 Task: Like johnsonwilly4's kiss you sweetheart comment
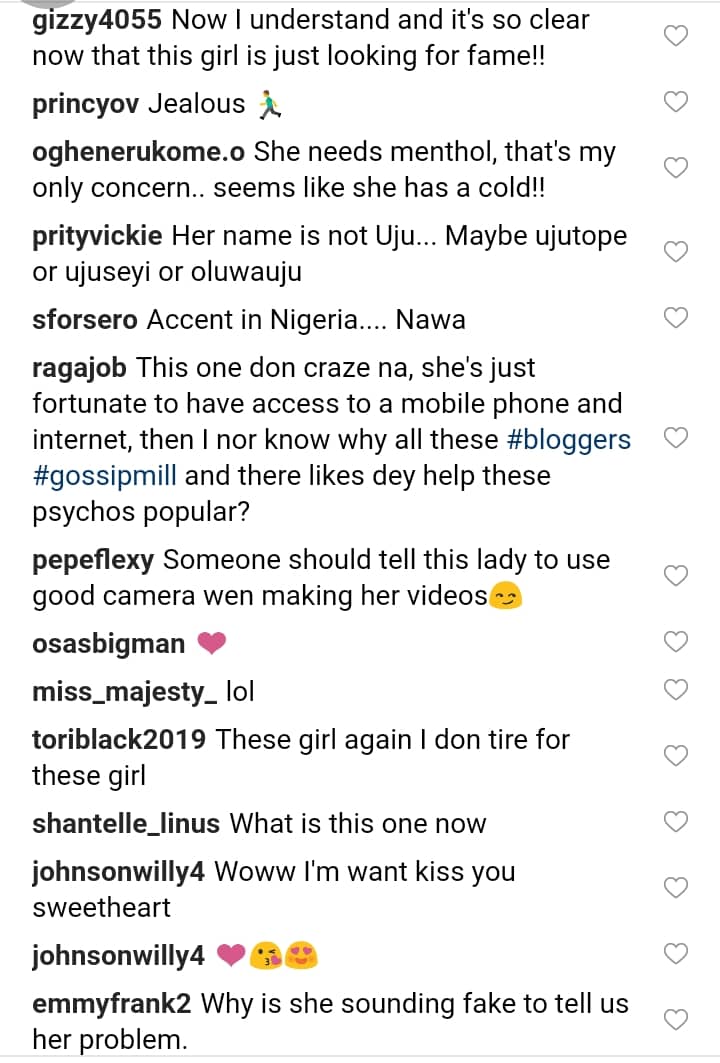[677, 887]
